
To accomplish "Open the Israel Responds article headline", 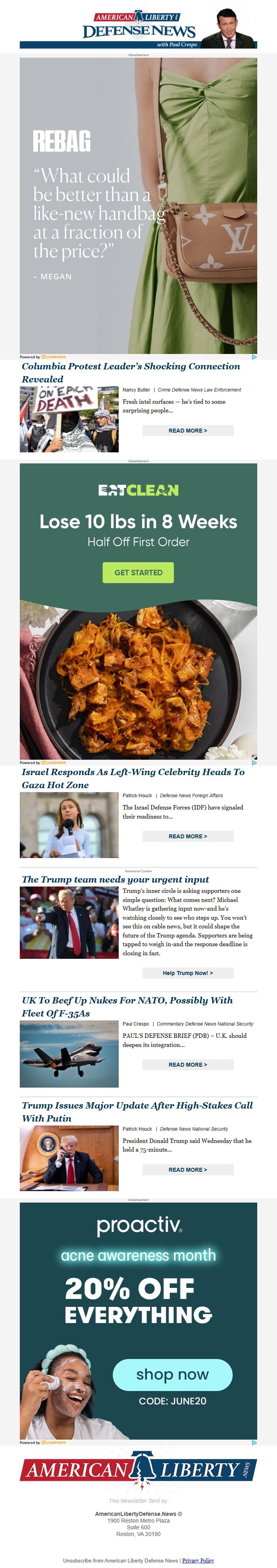I will click(133, 778).
